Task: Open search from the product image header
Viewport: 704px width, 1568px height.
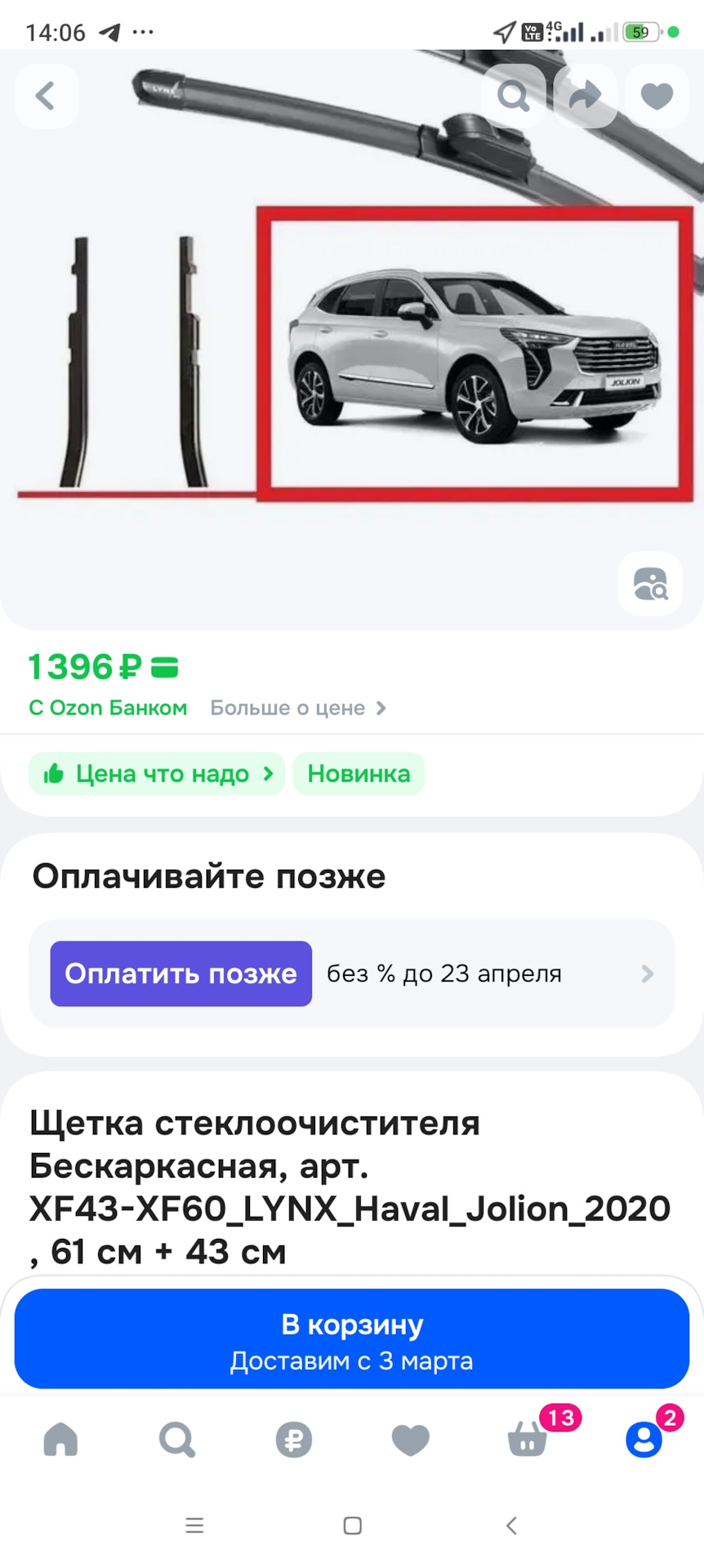Action: coord(514,96)
